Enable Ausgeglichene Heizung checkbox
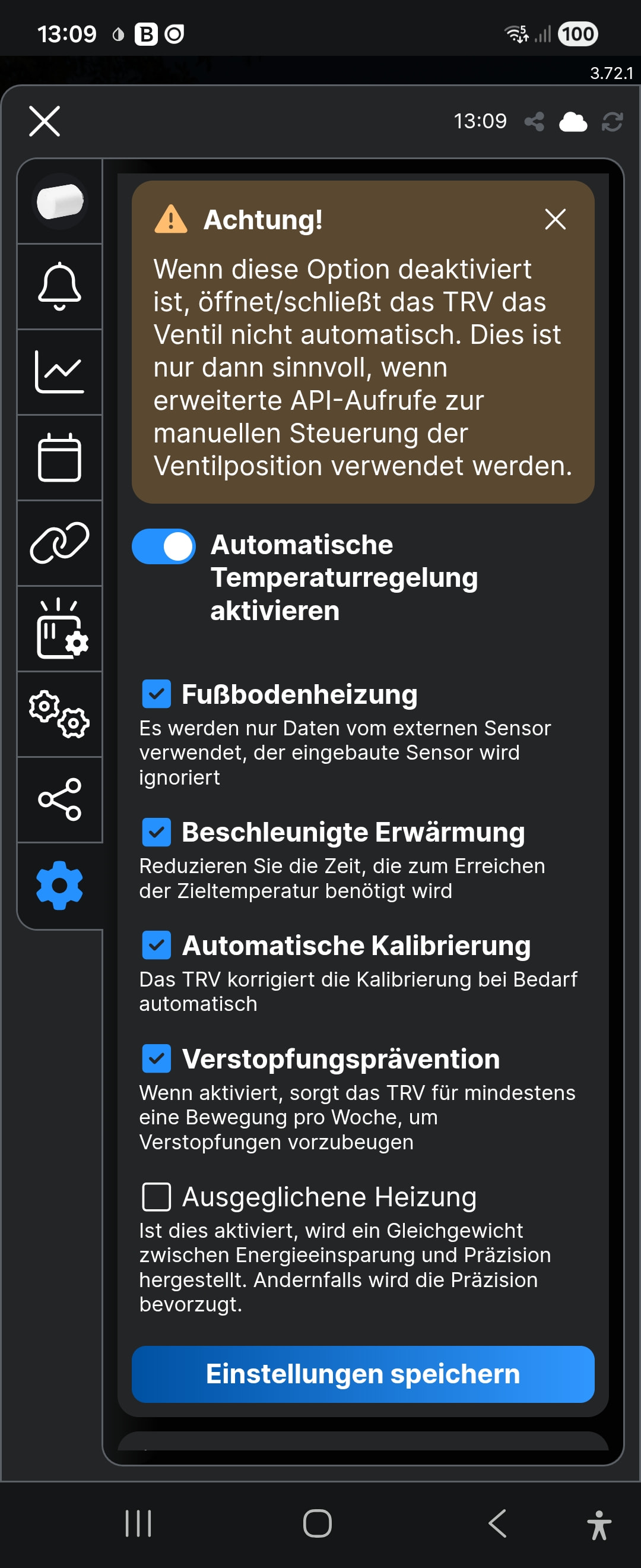This screenshot has width=641, height=1568. (x=156, y=1197)
